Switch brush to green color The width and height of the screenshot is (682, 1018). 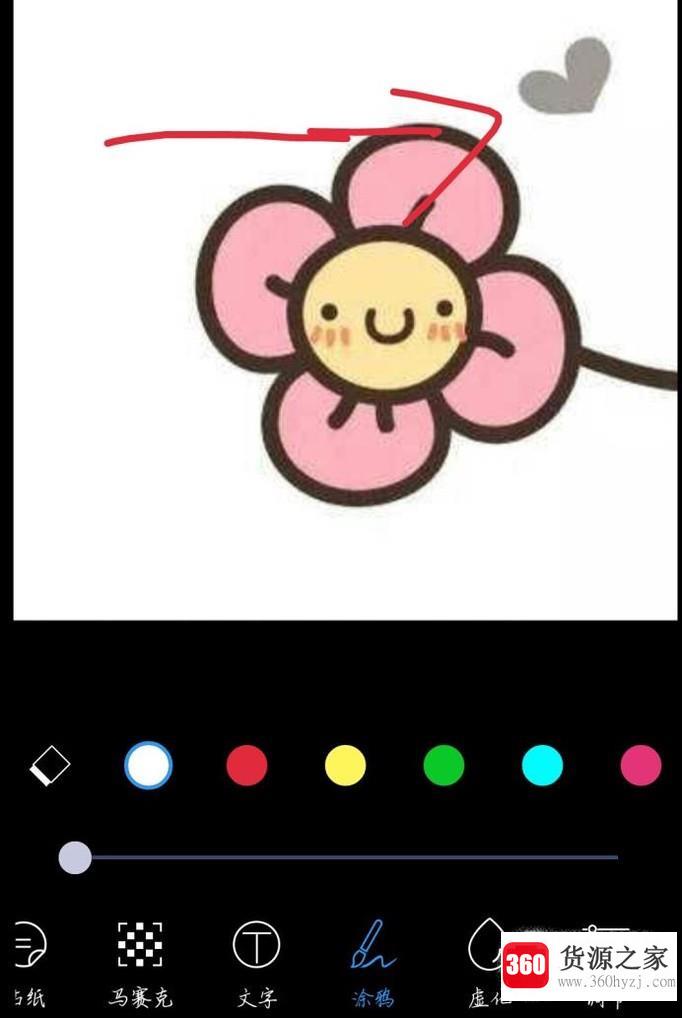coord(444,767)
